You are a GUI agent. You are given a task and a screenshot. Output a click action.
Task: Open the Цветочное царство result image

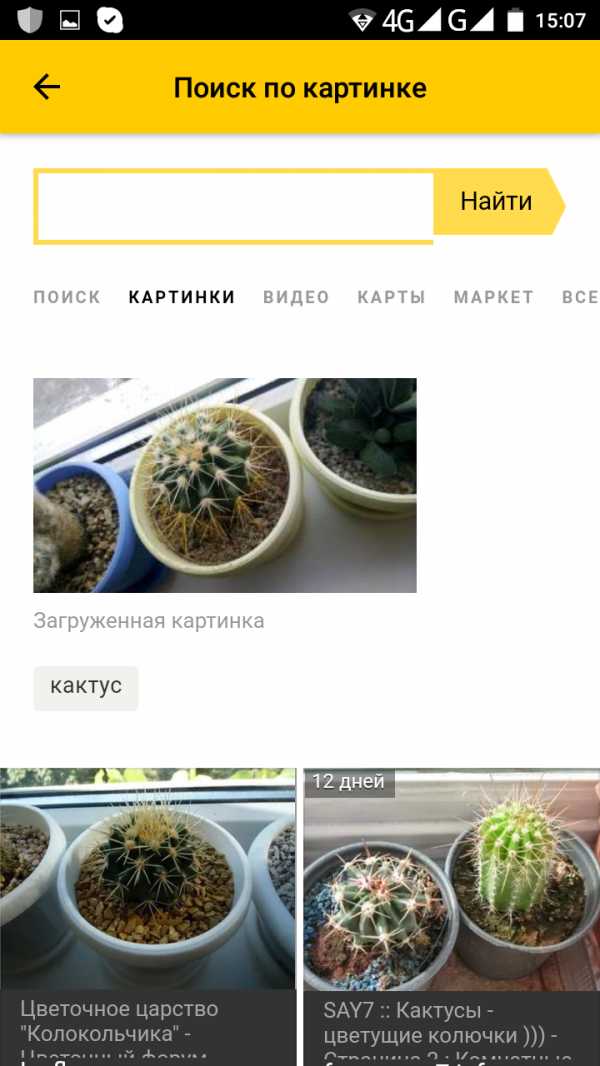[148, 878]
